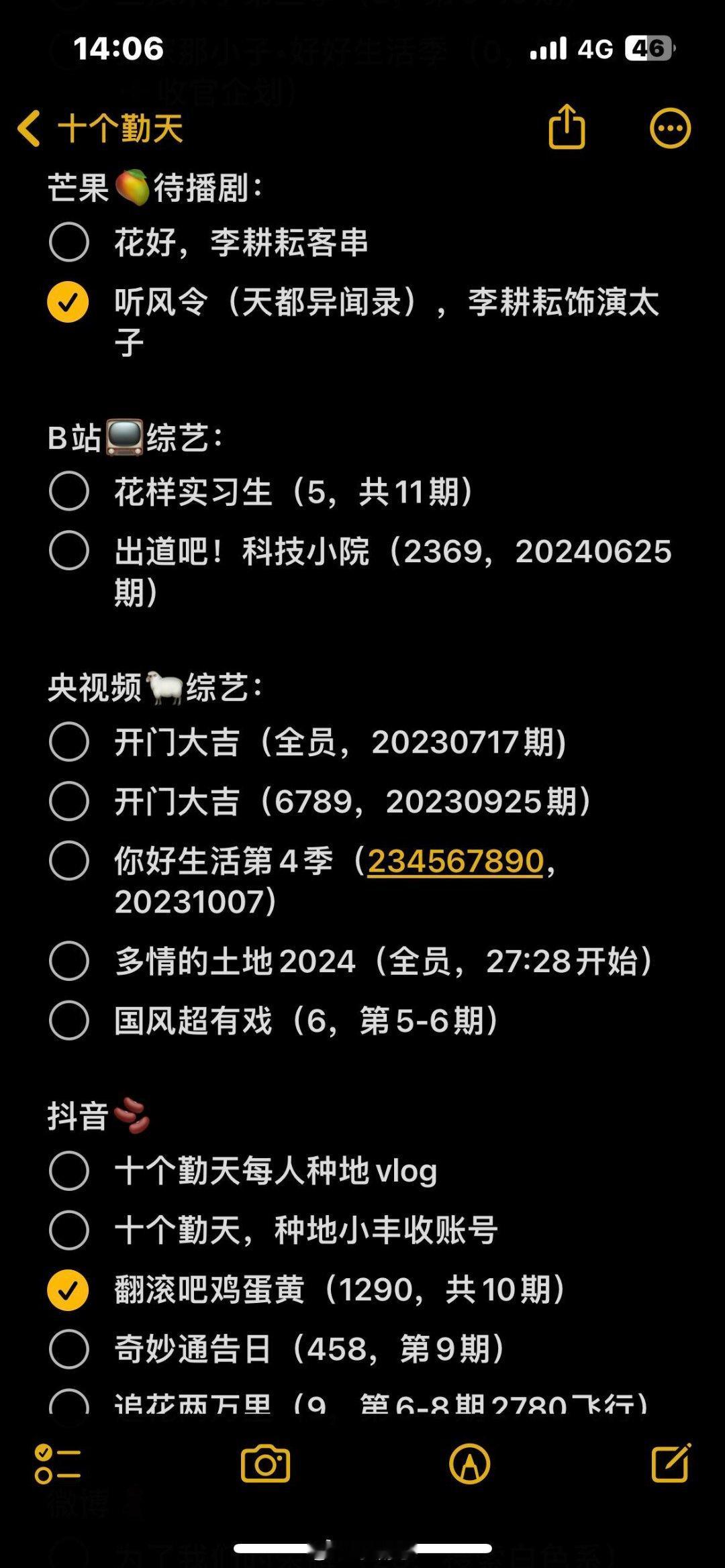Mark "花样实习生（5，共11期）" as done
Image resolution: width=725 pixels, height=1568 pixels.
68,489
